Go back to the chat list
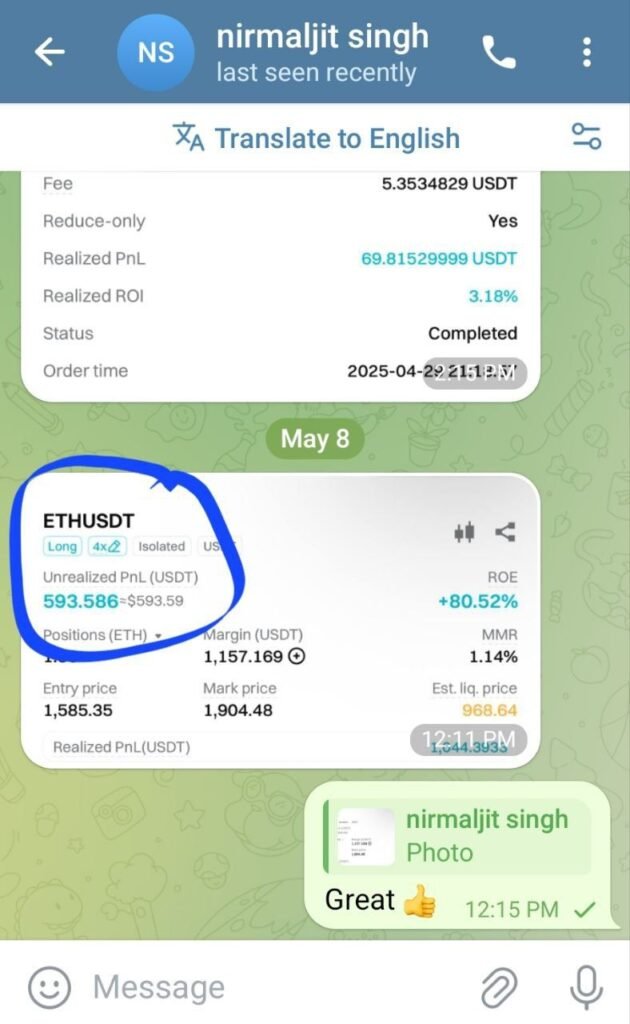630x1024 pixels. click(50, 52)
